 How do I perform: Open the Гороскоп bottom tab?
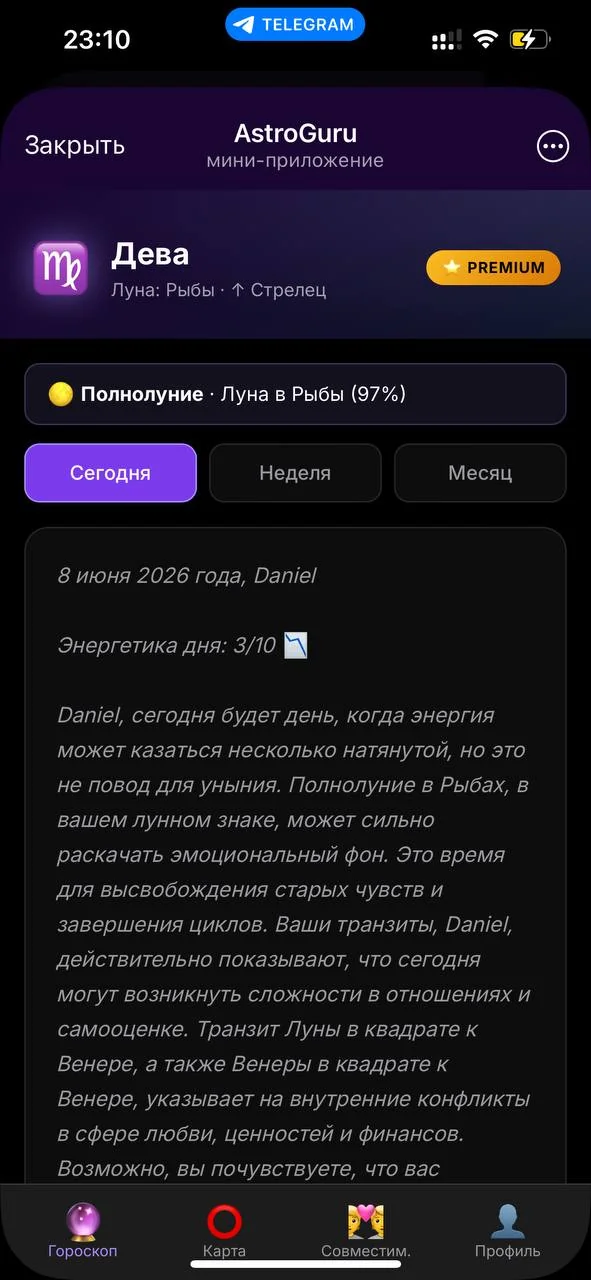[83, 1231]
